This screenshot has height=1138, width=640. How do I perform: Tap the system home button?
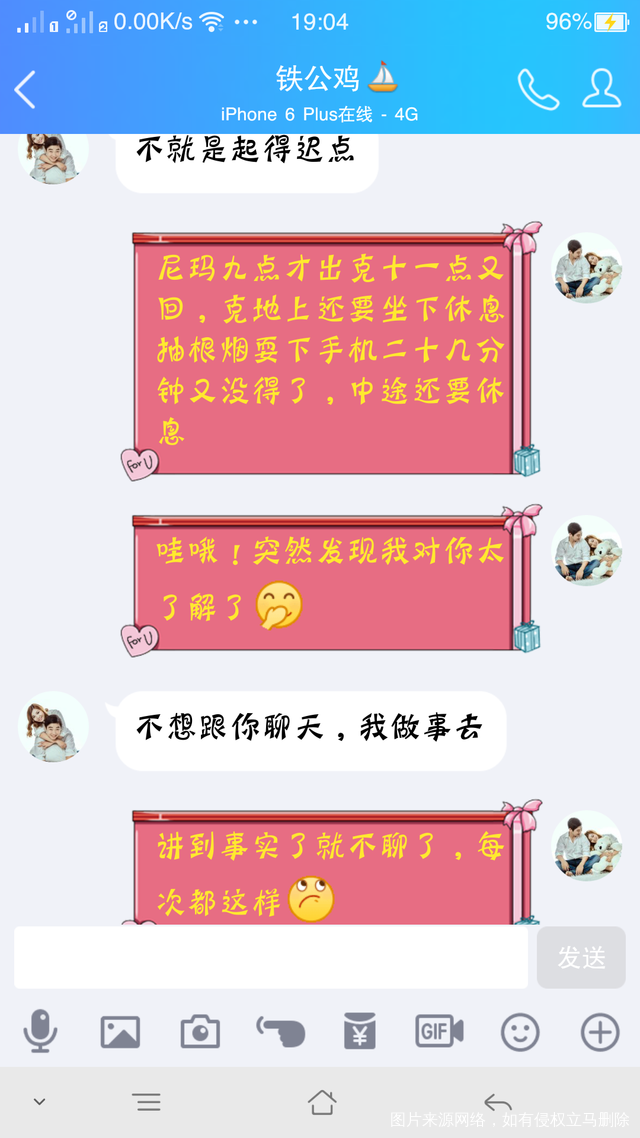tap(321, 1102)
